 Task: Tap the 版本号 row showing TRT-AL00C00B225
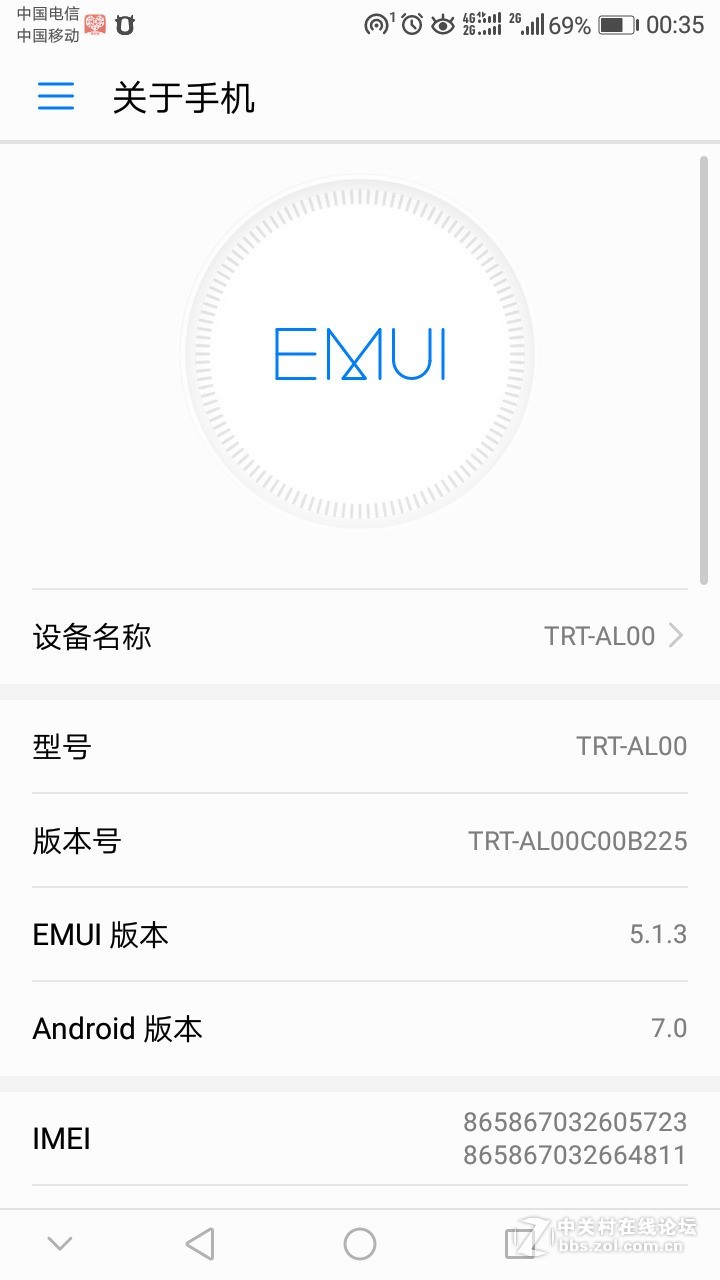[x=360, y=841]
